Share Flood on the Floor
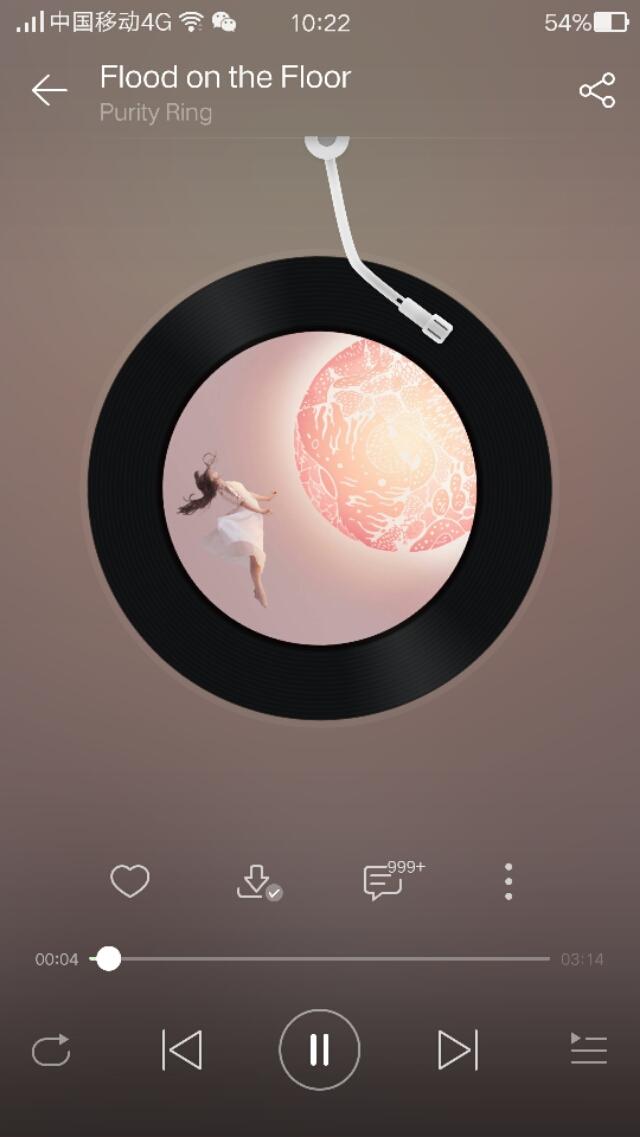 click(597, 91)
